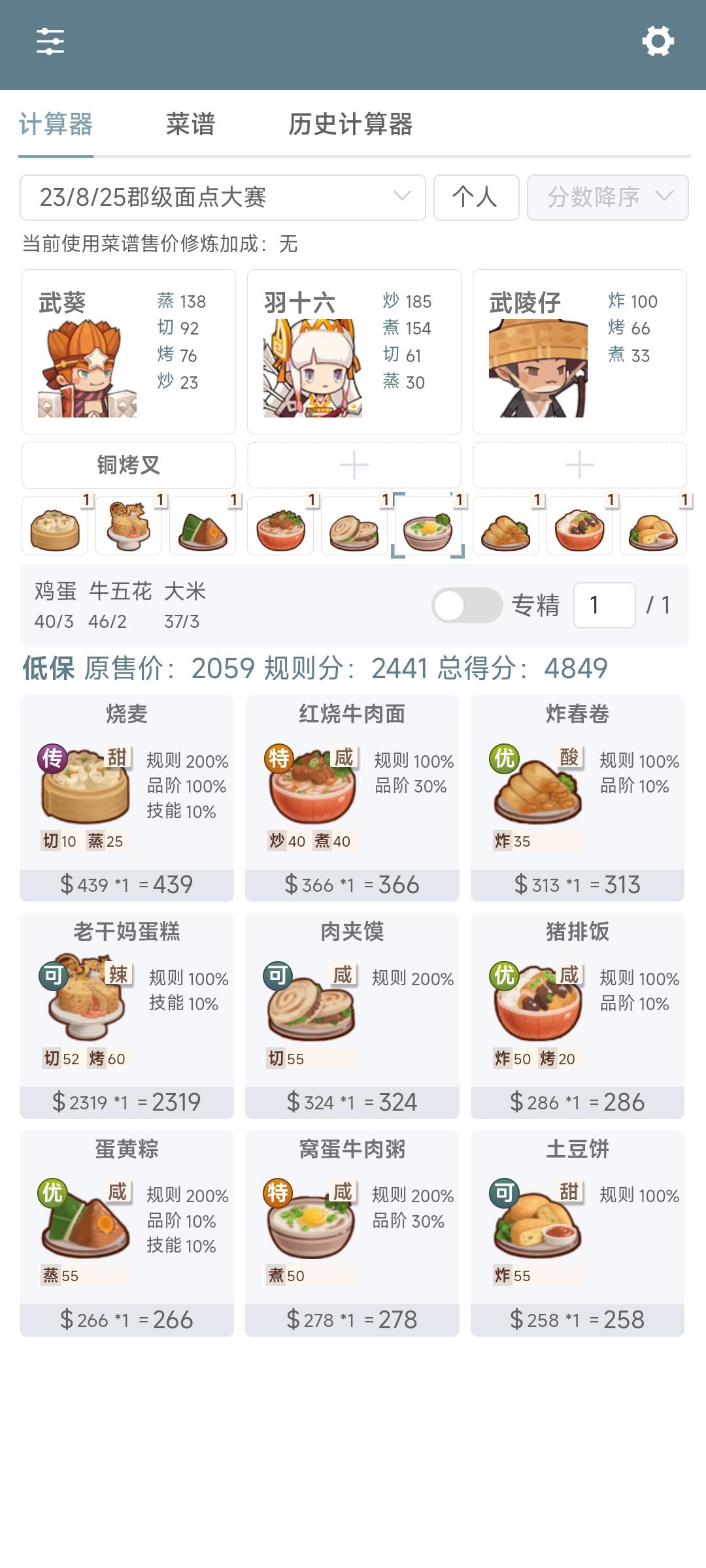Add equipment for 羽十六
The image size is (706, 1568).
click(x=354, y=465)
